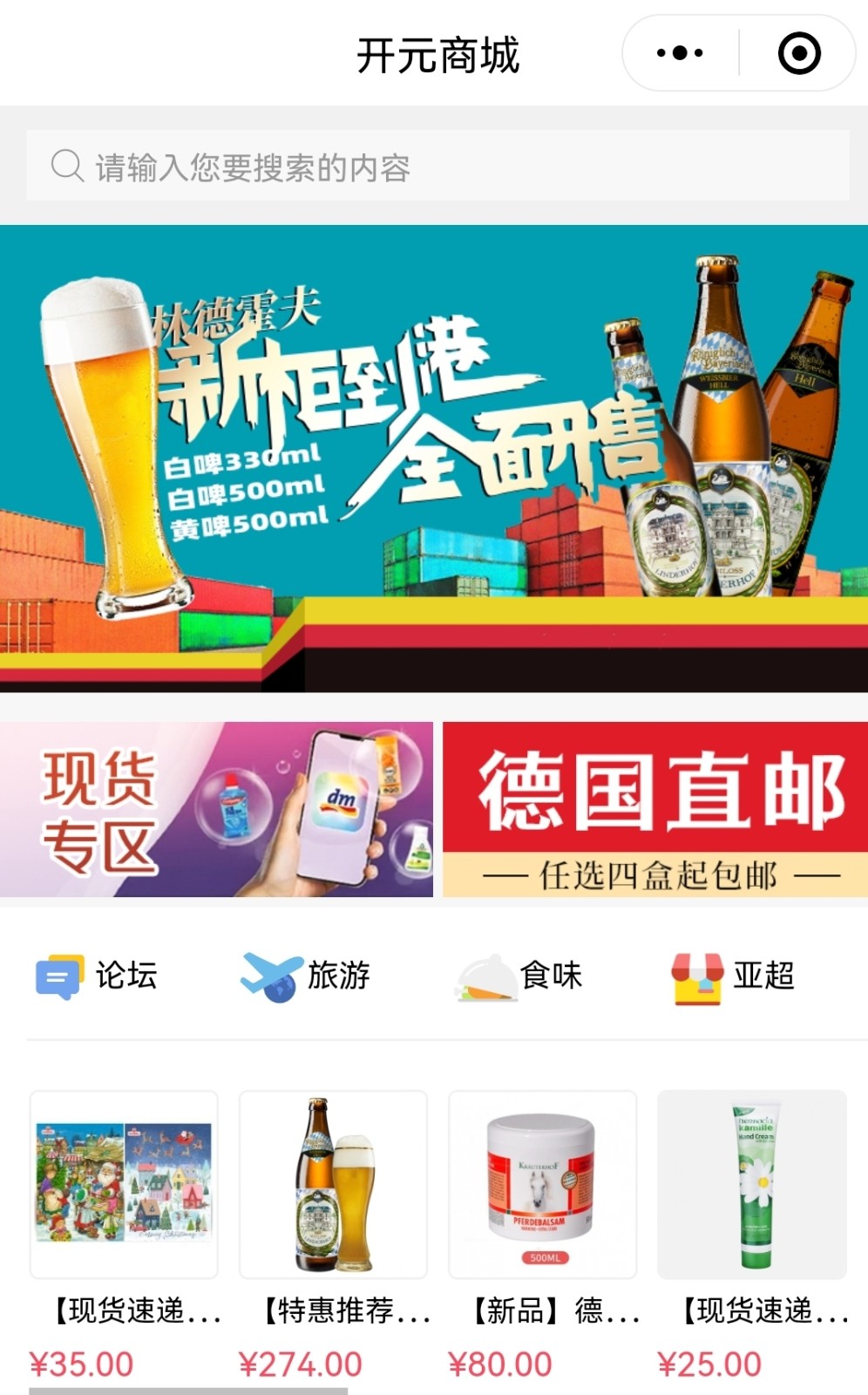Open the ¥25.00 chamomile hand cream product

pyautogui.click(x=751, y=1184)
